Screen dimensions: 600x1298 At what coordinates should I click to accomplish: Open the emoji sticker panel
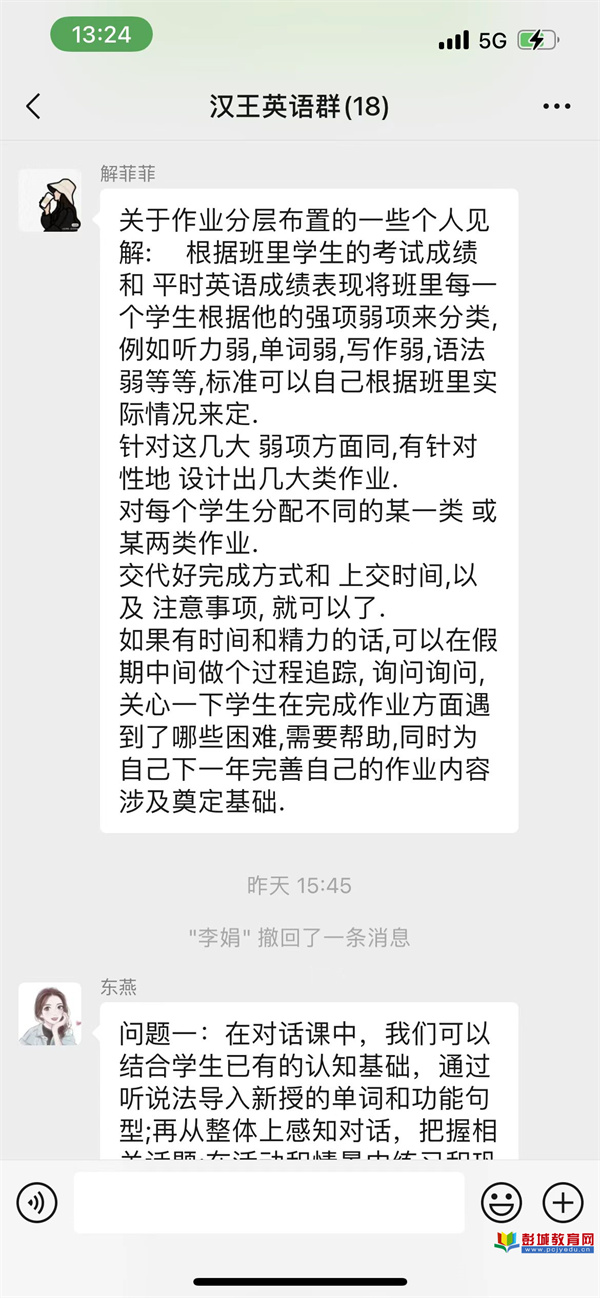[501, 1202]
